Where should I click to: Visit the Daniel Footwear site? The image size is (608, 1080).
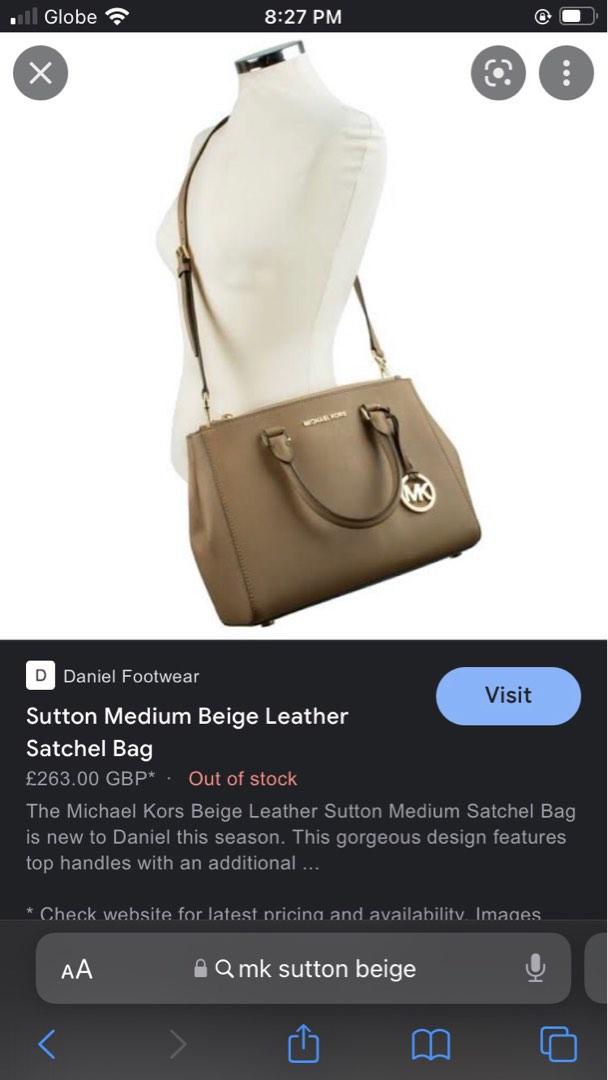508,696
